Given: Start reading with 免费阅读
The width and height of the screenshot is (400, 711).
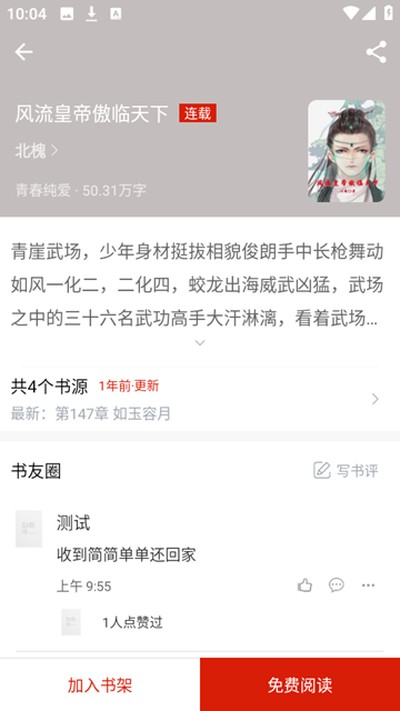Looking at the screenshot, I should pyautogui.click(x=300, y=685).
